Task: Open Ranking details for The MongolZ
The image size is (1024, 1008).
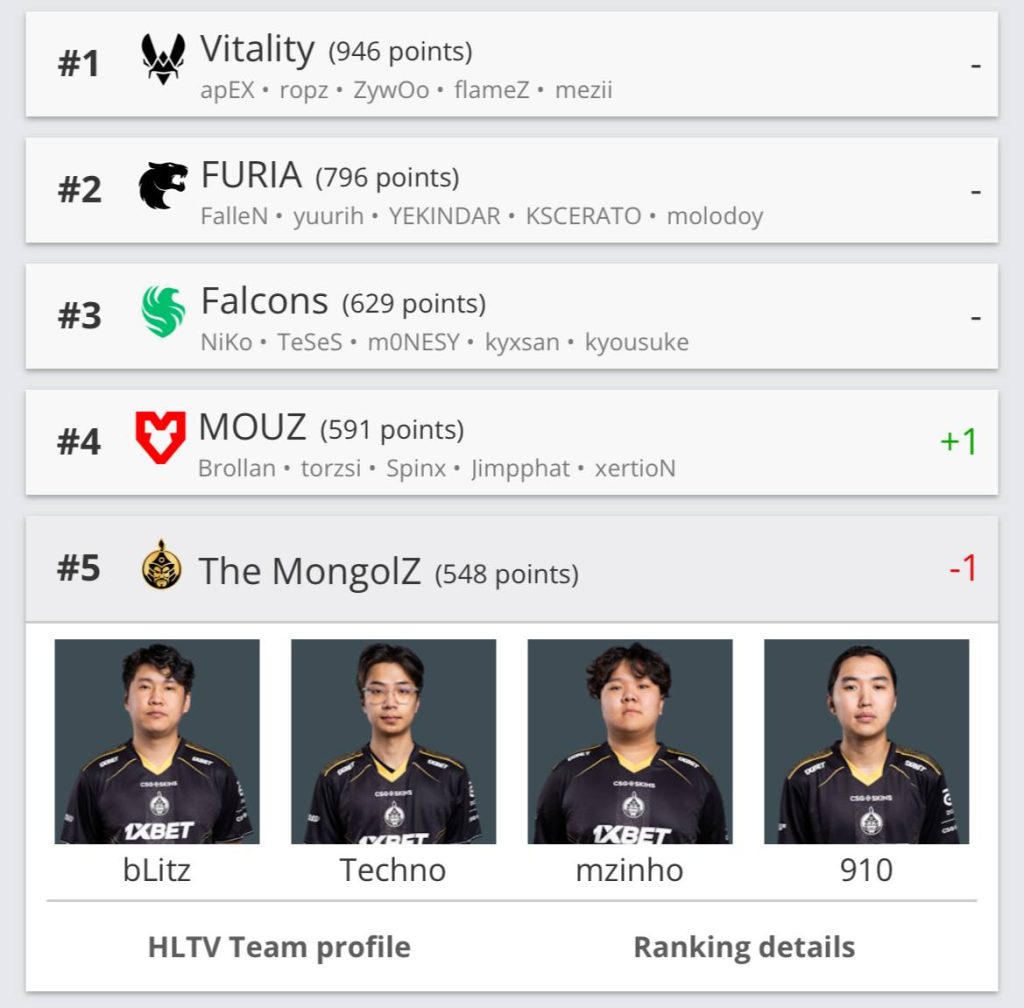Action: 744,947
